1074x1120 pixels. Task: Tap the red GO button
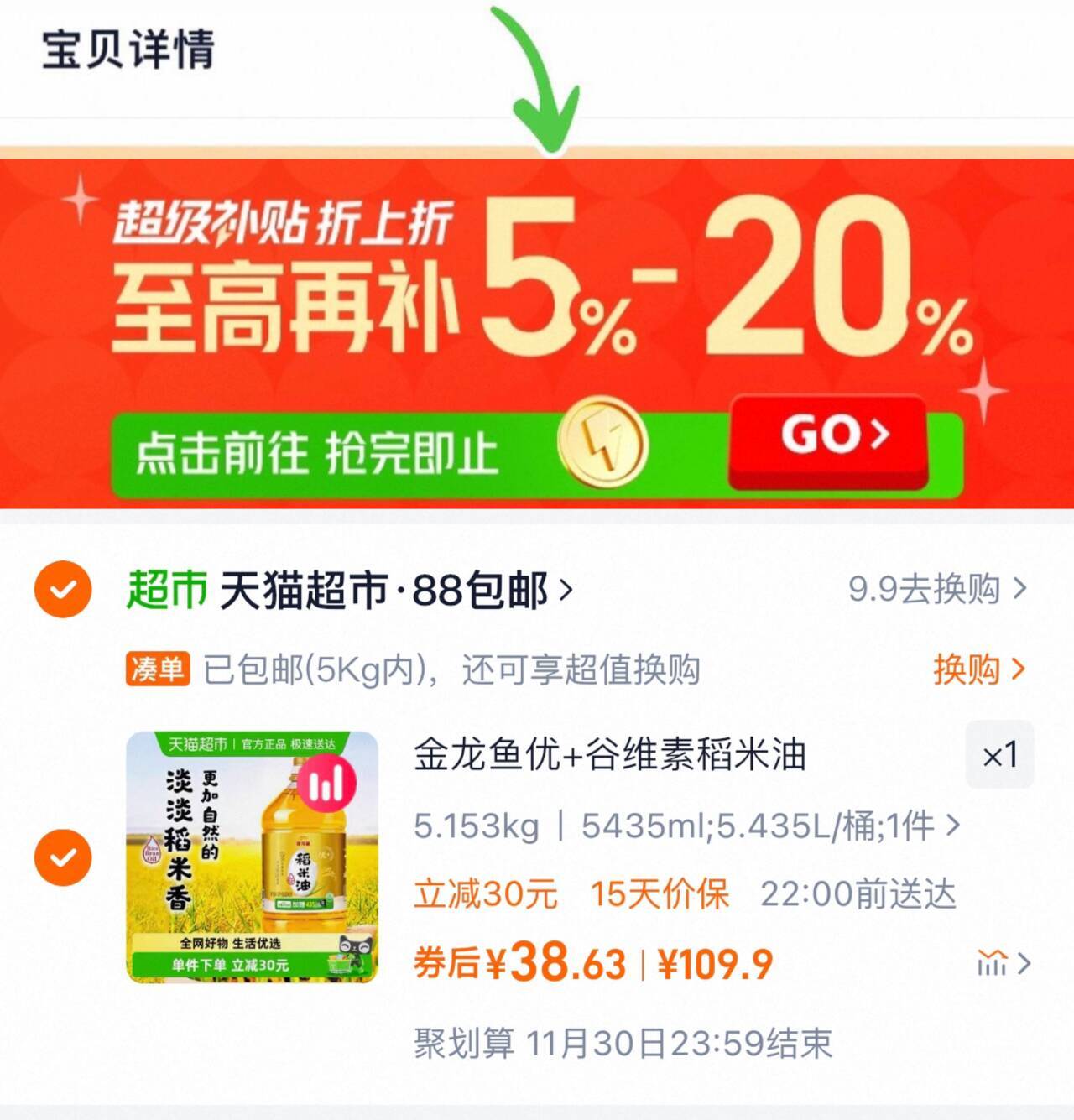828,441
